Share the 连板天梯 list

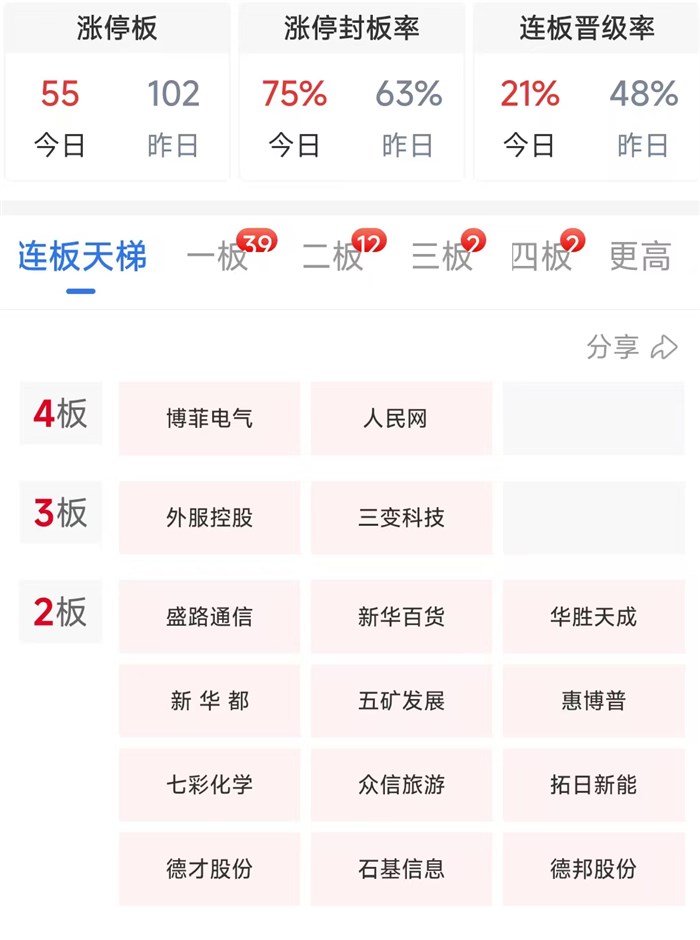[632, 347]
